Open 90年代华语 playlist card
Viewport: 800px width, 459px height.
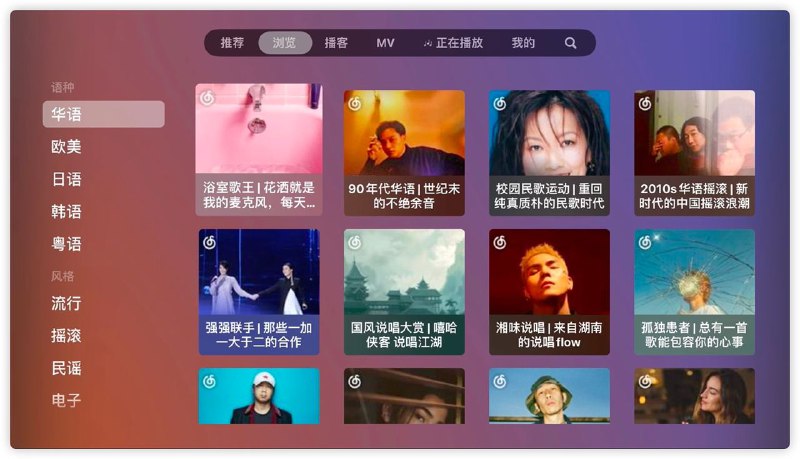point(404,152)
